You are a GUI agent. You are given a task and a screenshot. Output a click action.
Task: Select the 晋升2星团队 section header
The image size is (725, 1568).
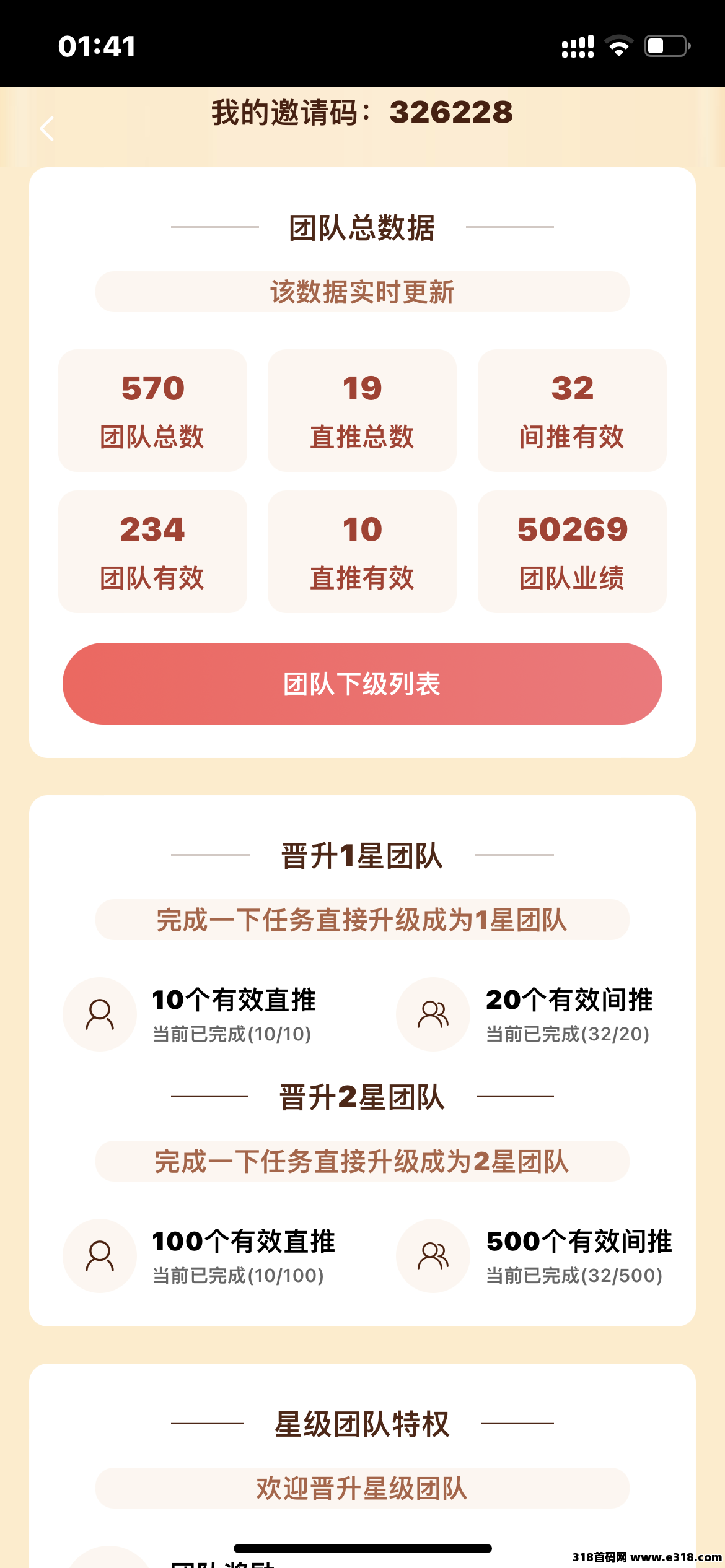(362, 1099)
